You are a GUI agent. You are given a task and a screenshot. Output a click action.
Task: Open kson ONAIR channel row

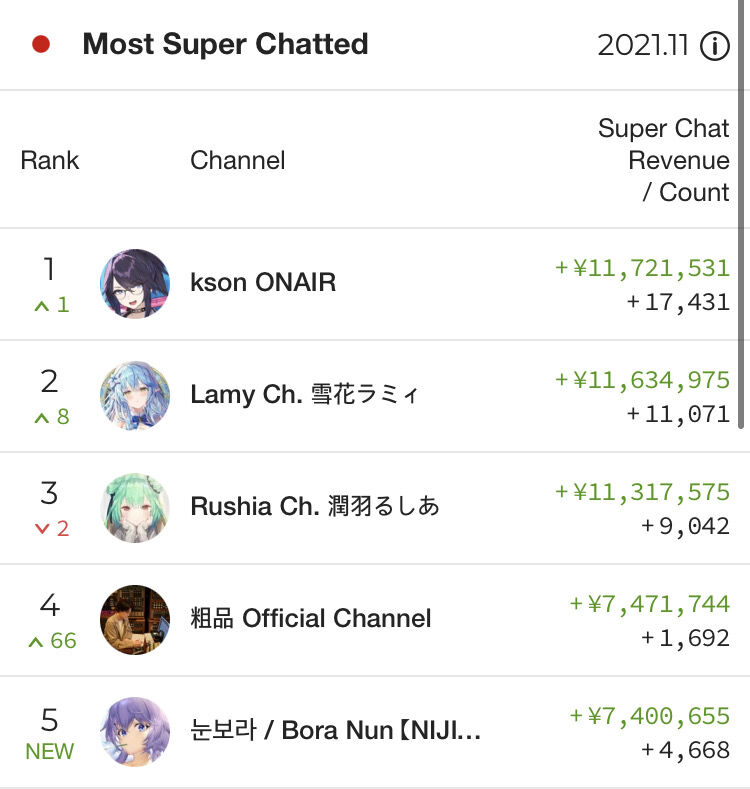tap(375, 284)
